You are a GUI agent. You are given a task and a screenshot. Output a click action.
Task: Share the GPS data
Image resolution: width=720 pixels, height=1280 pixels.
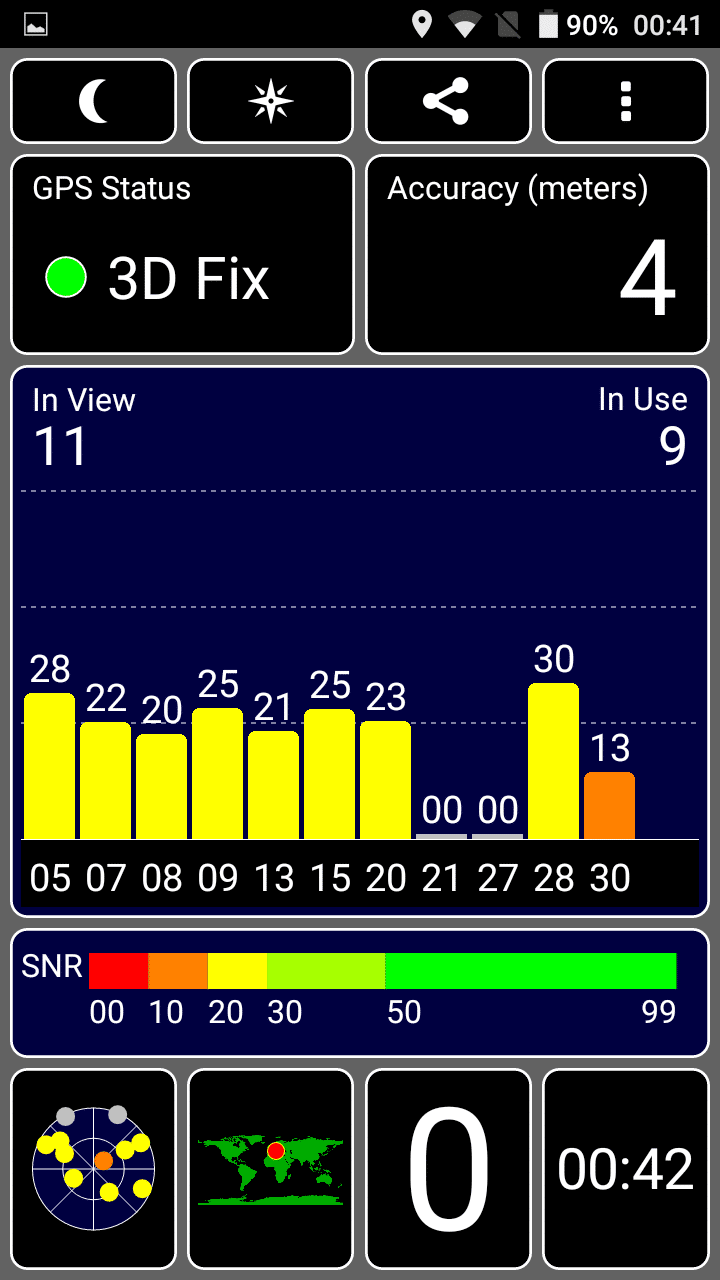pos(447,102)
